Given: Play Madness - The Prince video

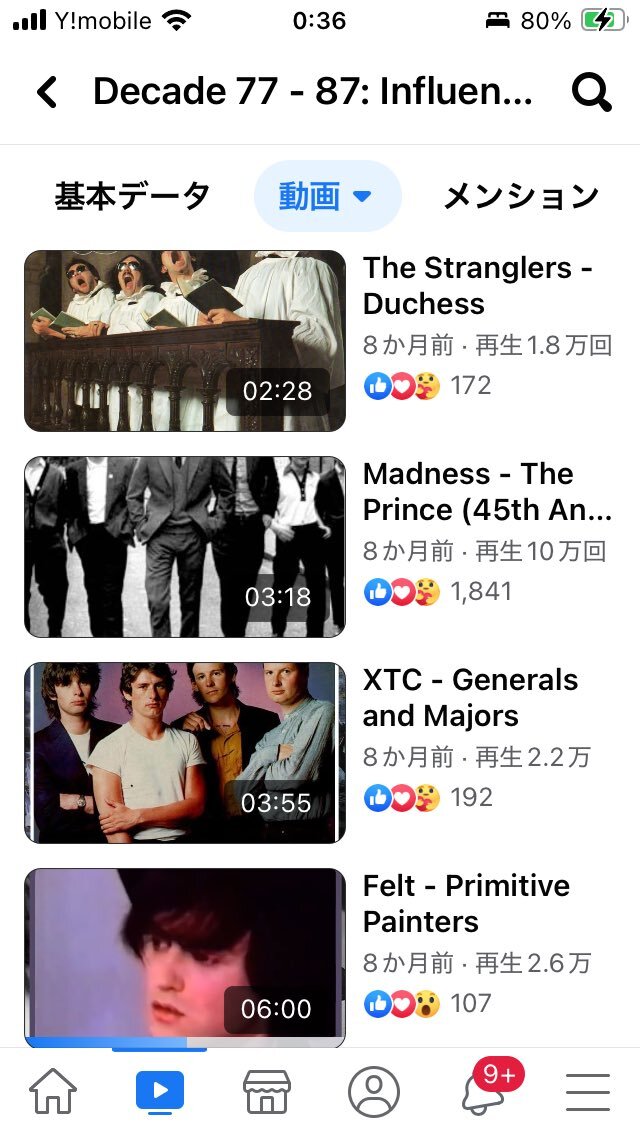Looking at the screenshot, I should pos(185,547).
